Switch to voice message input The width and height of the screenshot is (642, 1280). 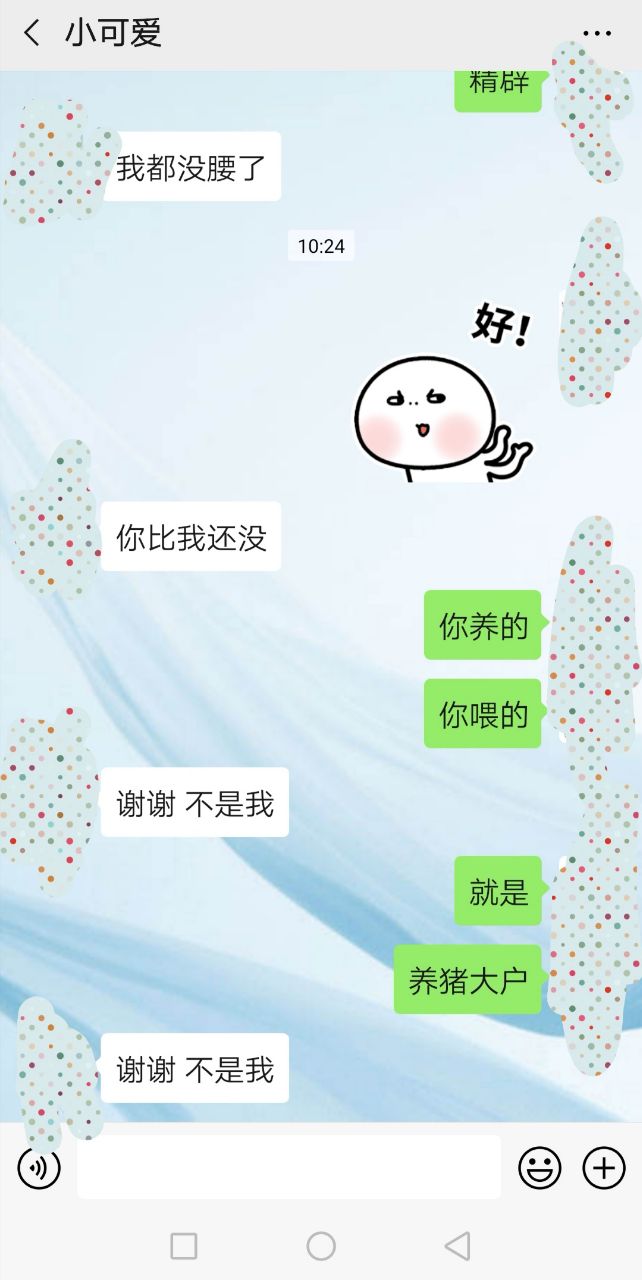click(x=39, y=1167)
